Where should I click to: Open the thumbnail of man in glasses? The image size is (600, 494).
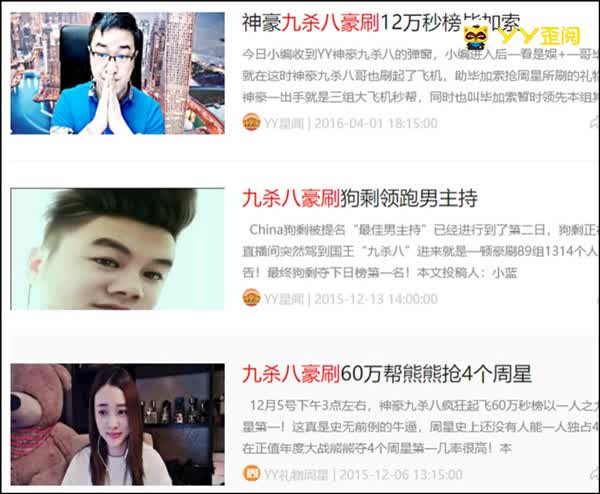click(117, 73)
